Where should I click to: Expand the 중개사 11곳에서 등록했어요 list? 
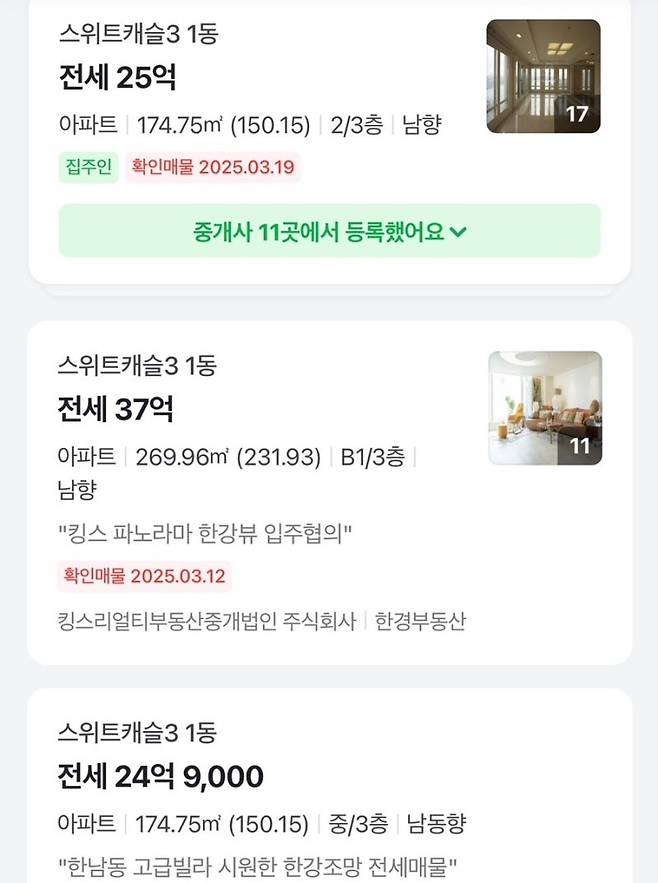(329, 232)
